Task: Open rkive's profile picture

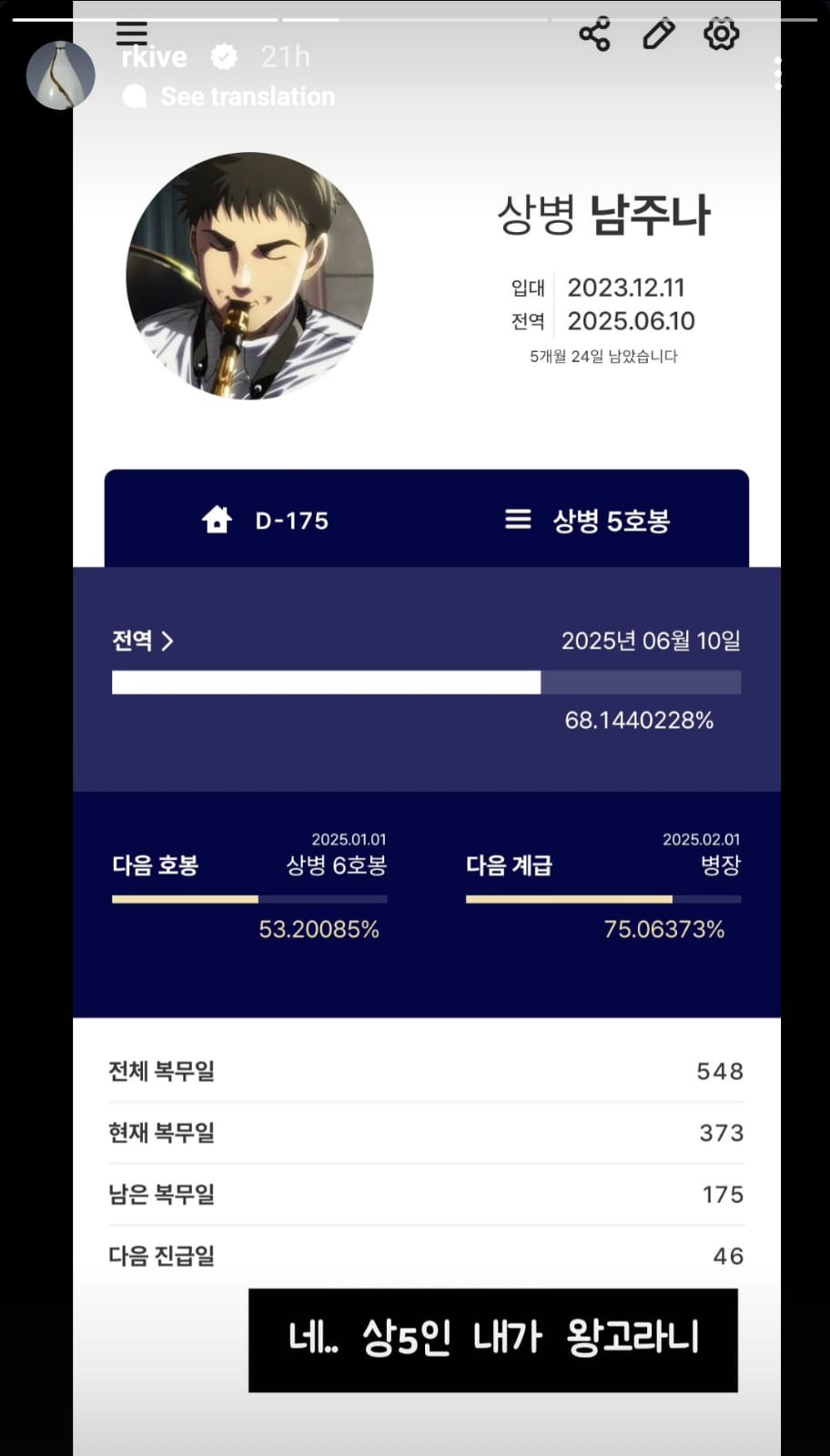Action: pos(60,76)
